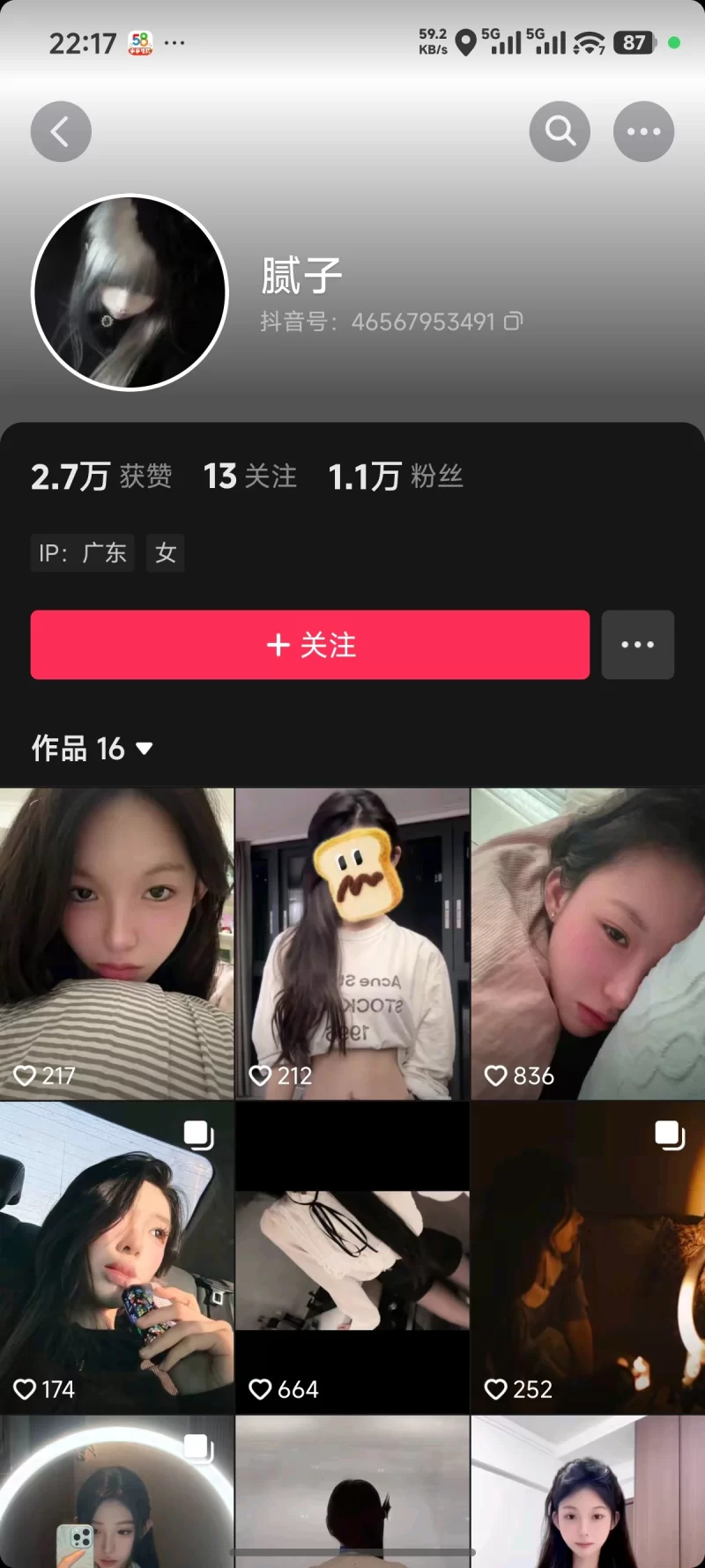This screenshot has height=1568, width=705.
Task: Open the photo post with 252 likes
Action: tap(588, 1258)
